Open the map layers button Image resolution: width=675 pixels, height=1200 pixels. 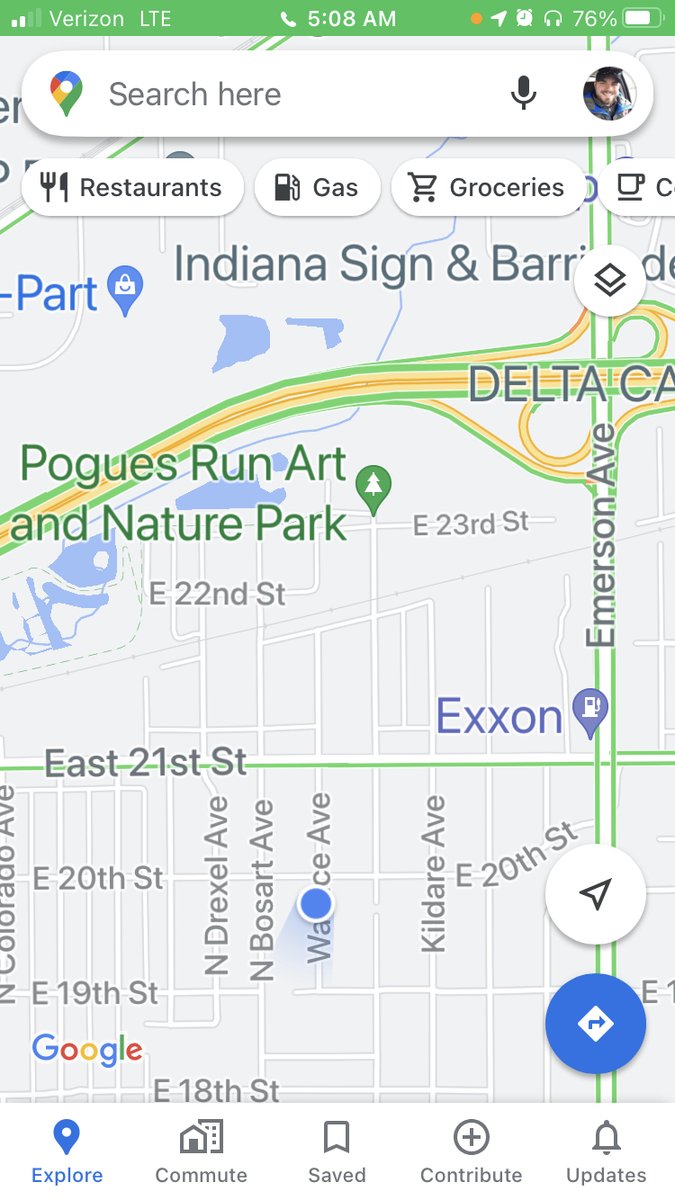[x=609, y=281]
